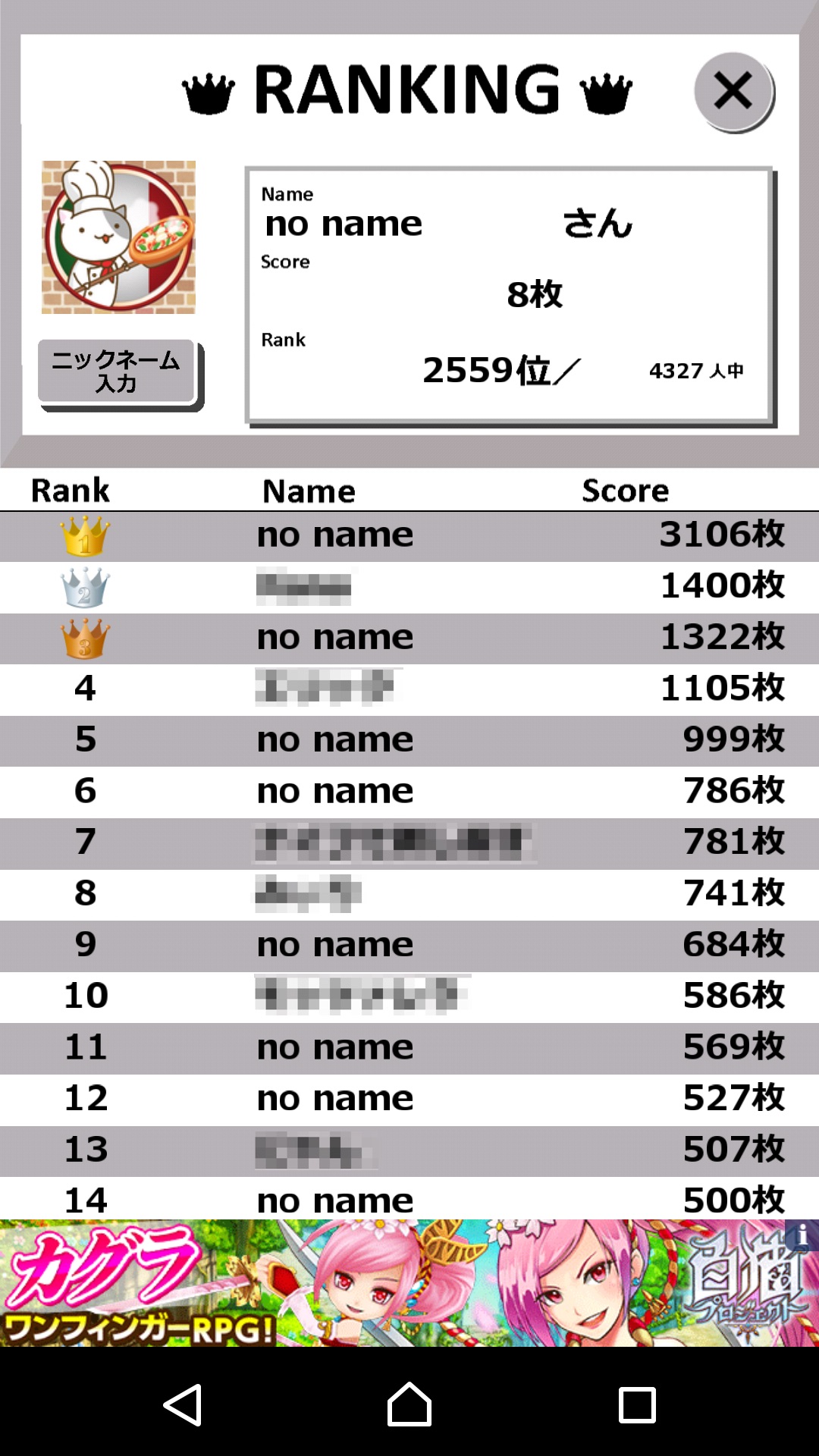This screenshot has height=1456, width=819.
Task: Go to the home screen
Action: [x=409, y=1404]
